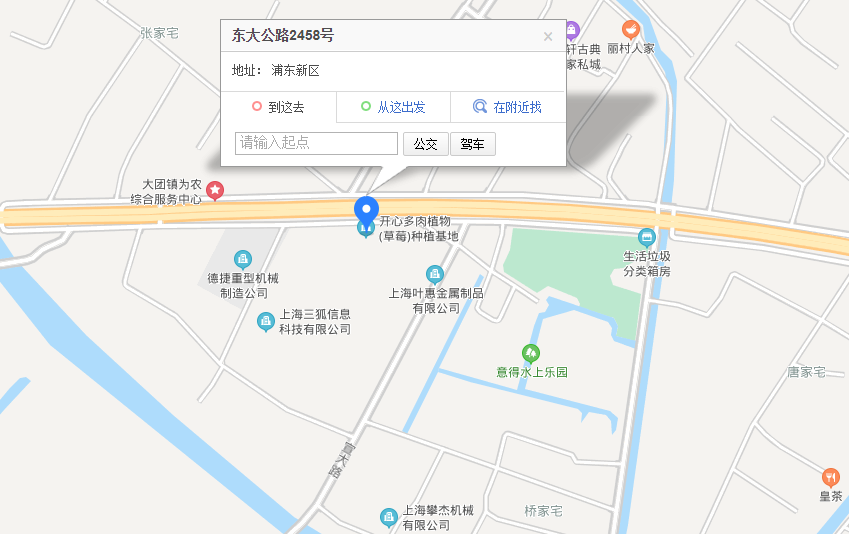This screenshot has height=534, width=849.
Task: Close the 东大公路2458号 info popup
Action: [548, 37]
